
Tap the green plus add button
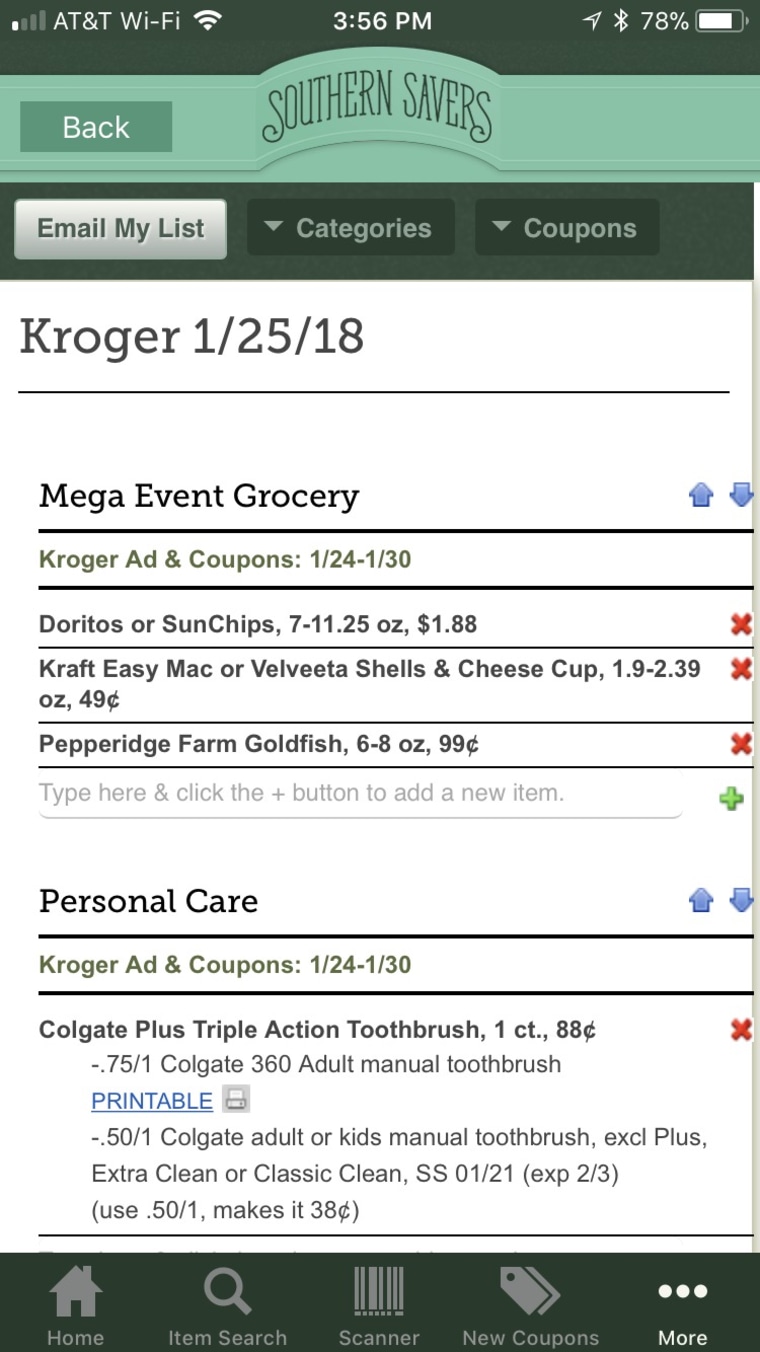[x=732, y=799]
